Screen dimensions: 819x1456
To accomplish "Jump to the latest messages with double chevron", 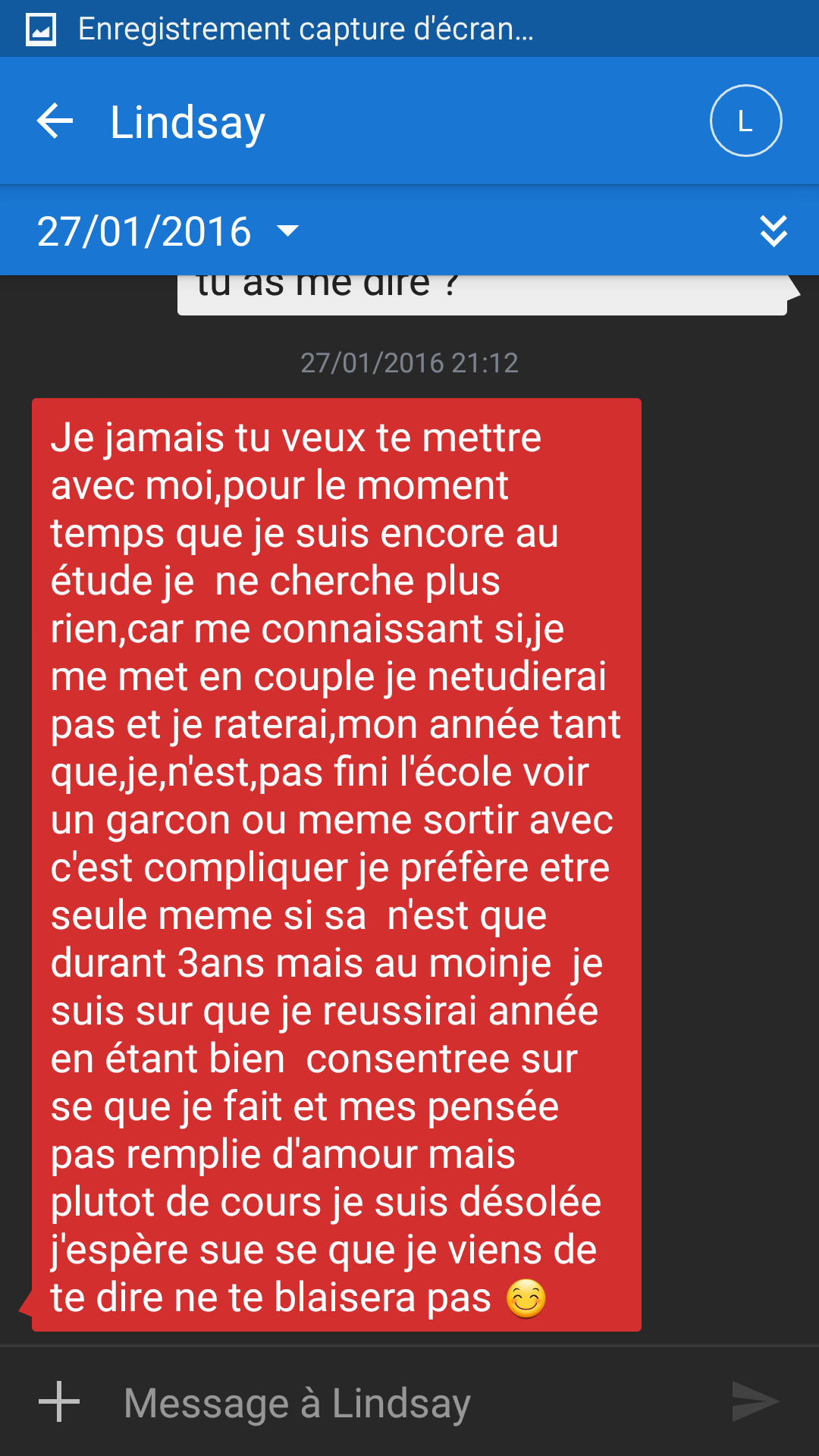I will [x=773, y=231].
